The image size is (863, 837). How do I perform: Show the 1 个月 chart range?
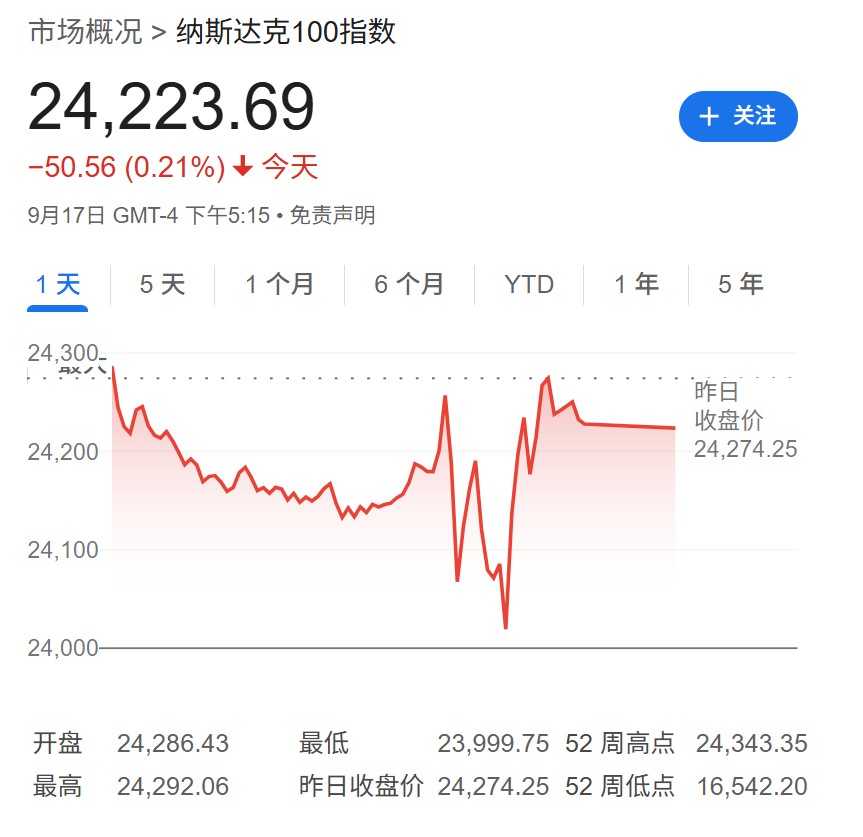click(x=280, y=284)
